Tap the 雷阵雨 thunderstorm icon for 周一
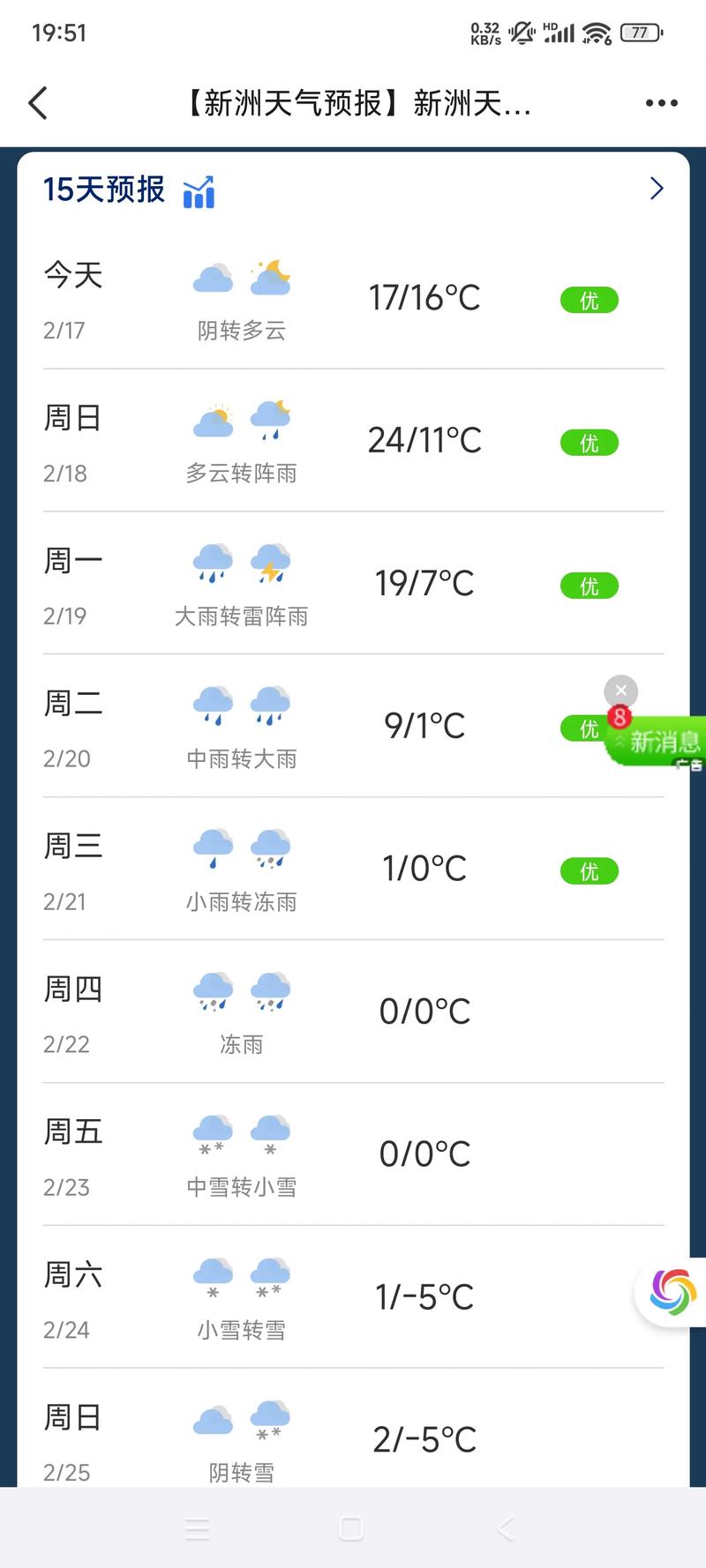The image size is (706, 1568). (270, 563)
